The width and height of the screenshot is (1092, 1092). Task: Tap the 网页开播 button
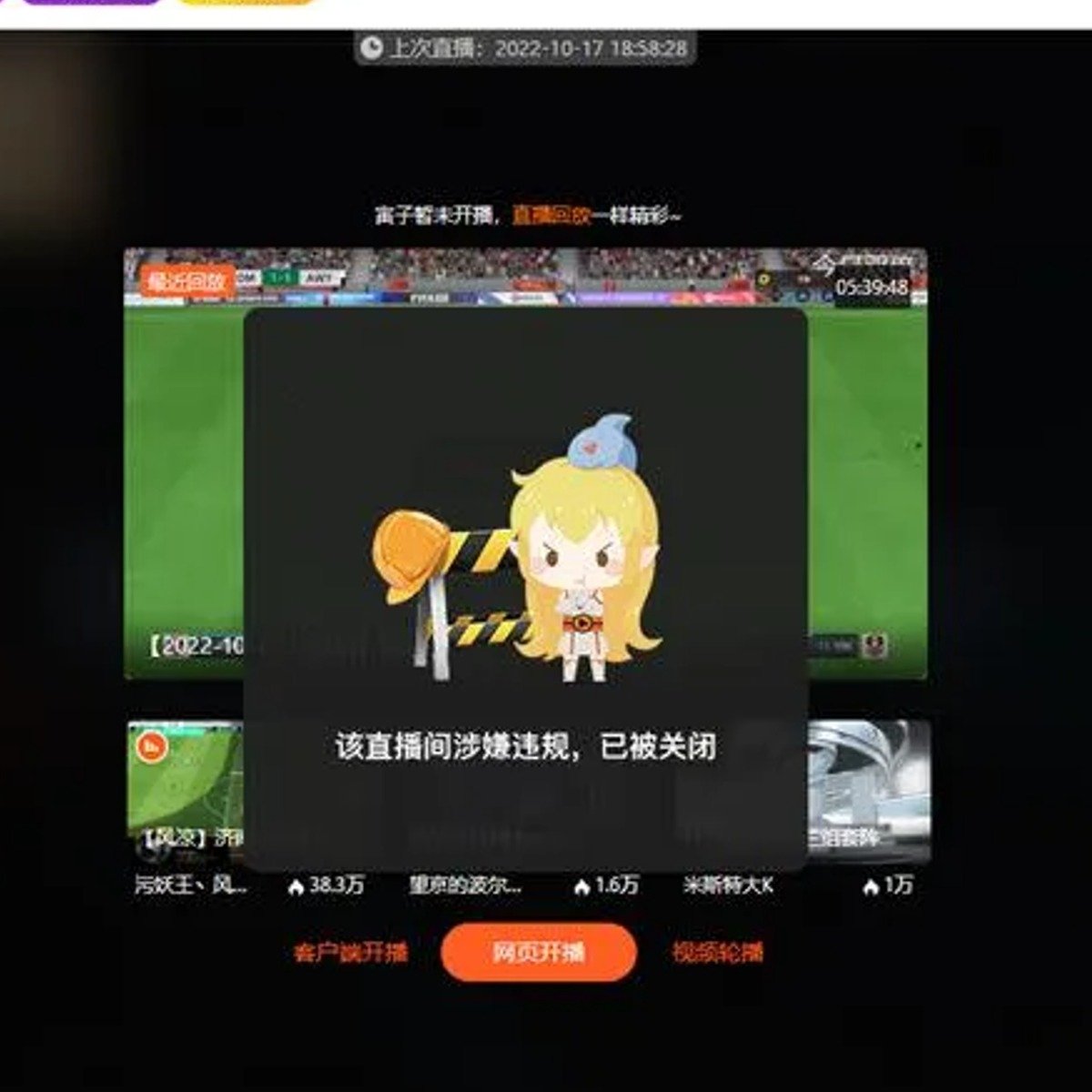(x=538, y=953)
